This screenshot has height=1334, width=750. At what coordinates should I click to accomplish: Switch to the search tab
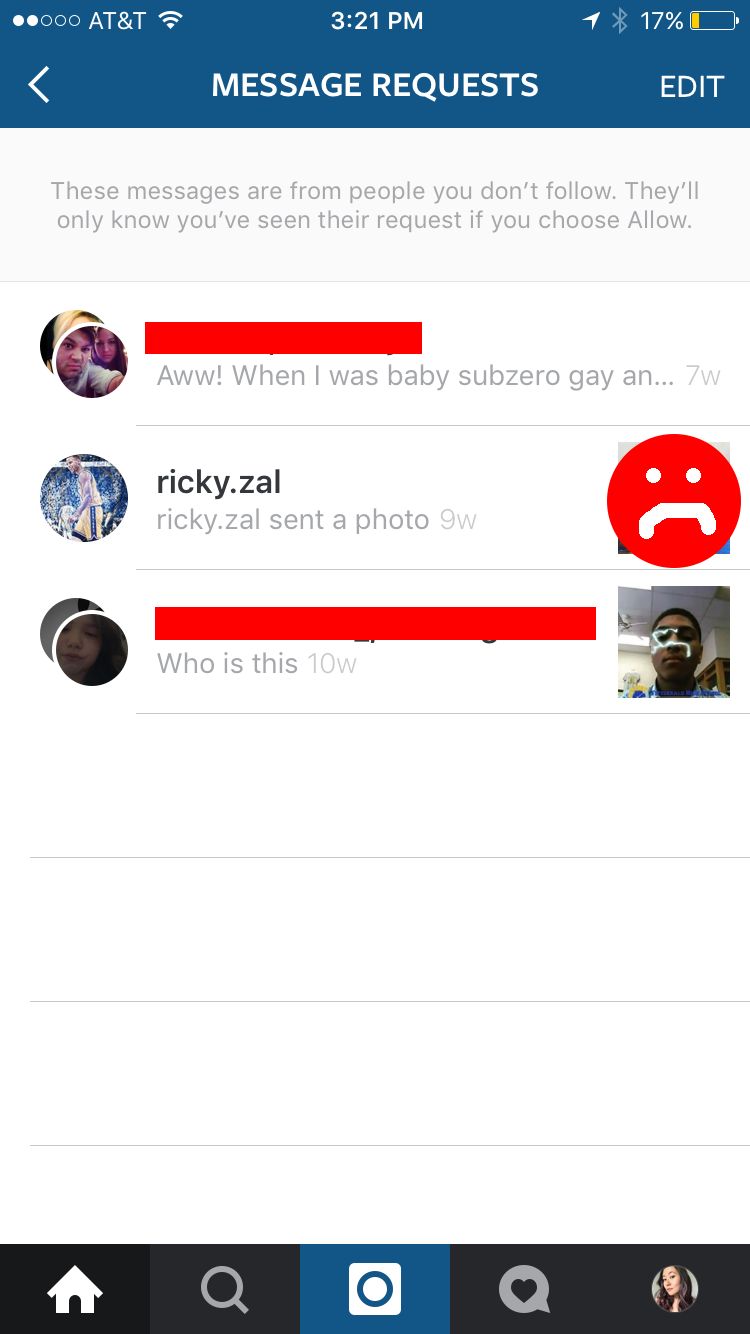225,1289
